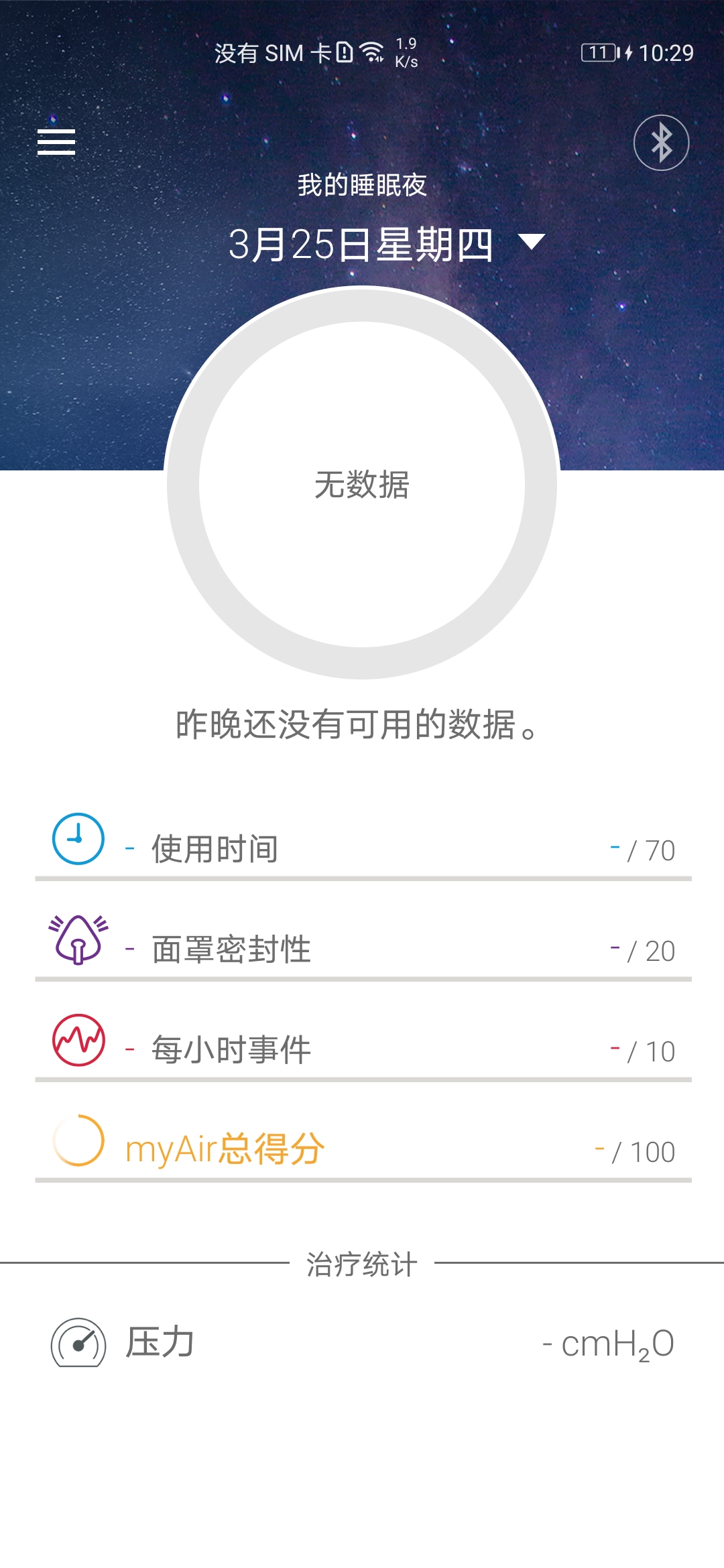
Task: Expand the 3月25日星期四 date dropdown
Action: (532, 243)
